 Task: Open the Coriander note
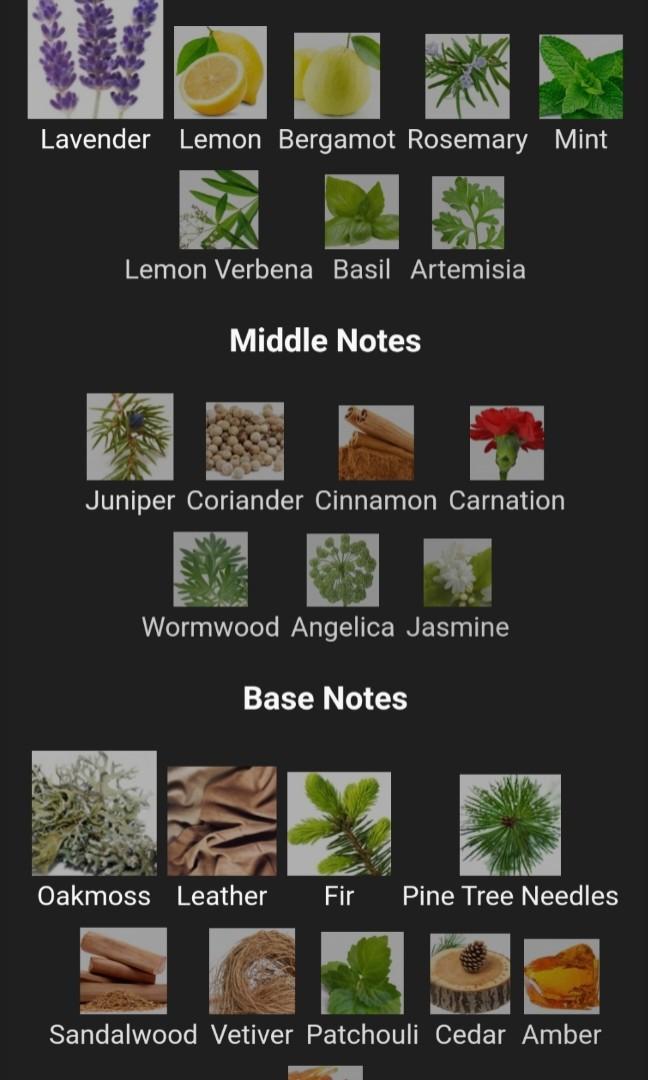245,441
